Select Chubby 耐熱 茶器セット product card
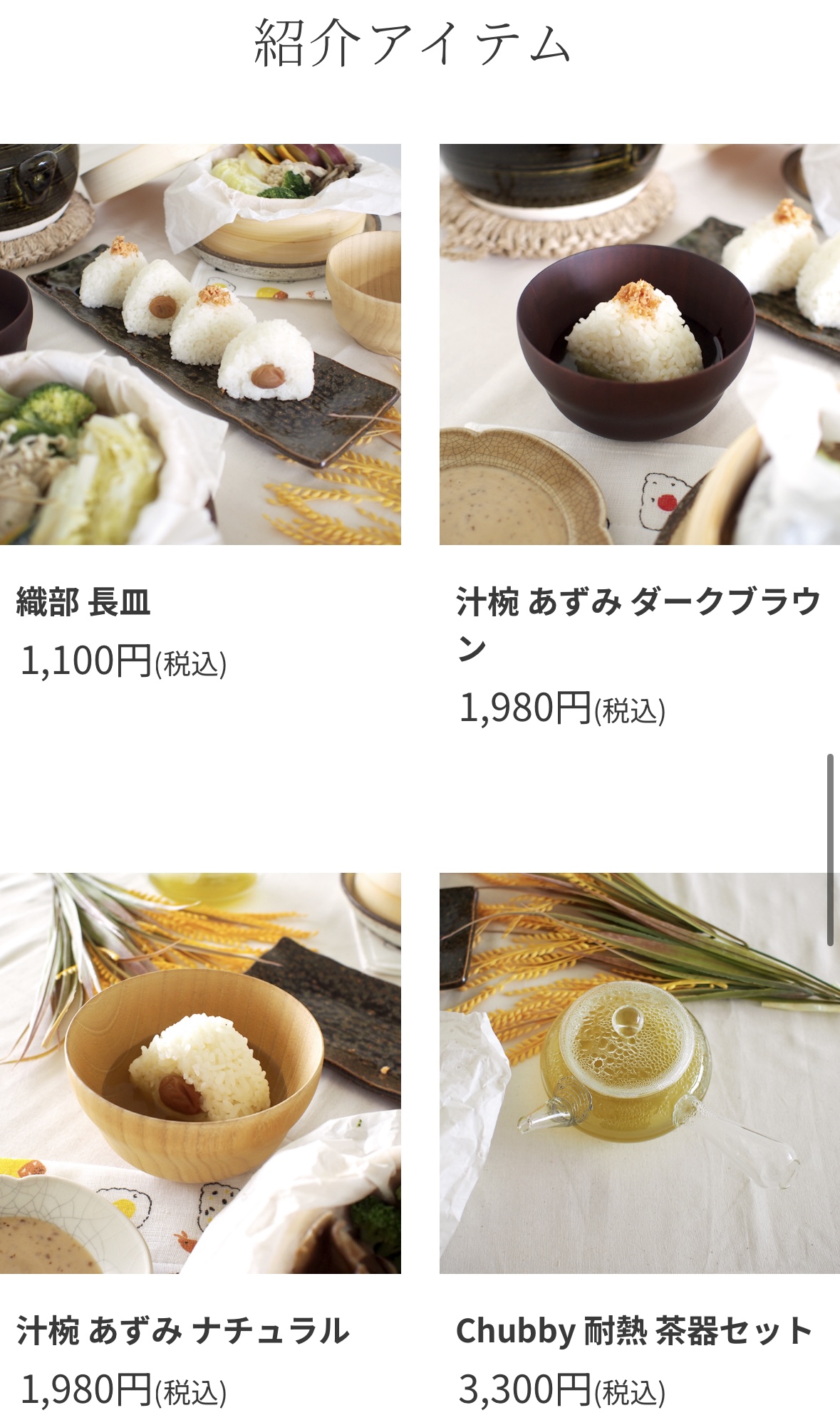Viewport: 840px width, 1425px height. pos(639,1073)
